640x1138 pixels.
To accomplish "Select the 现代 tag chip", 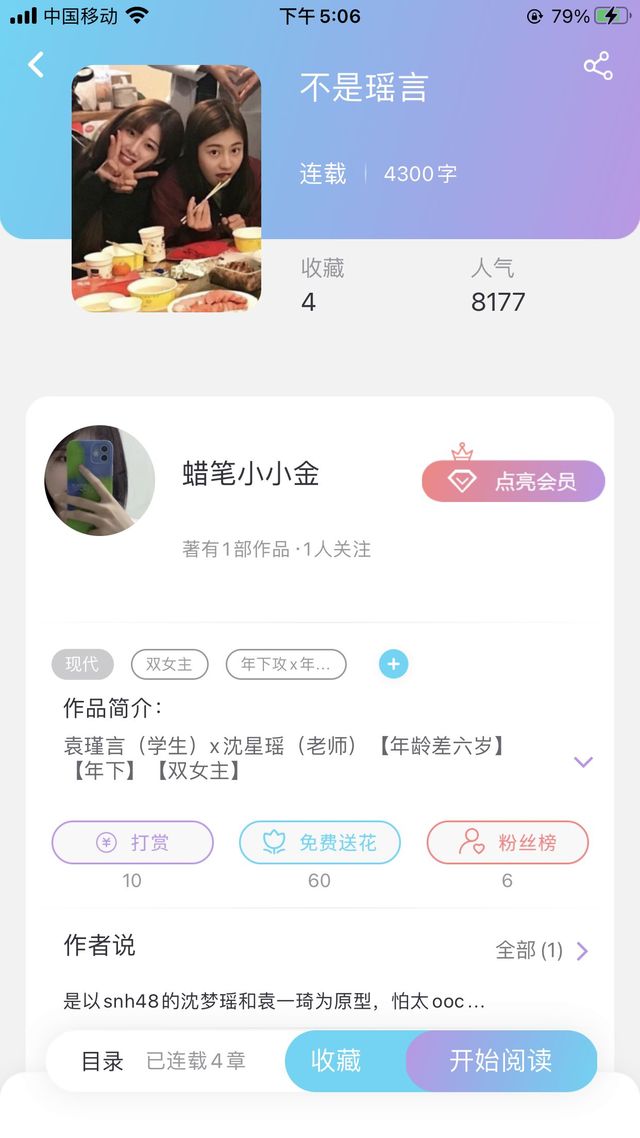I will point(82,664).
